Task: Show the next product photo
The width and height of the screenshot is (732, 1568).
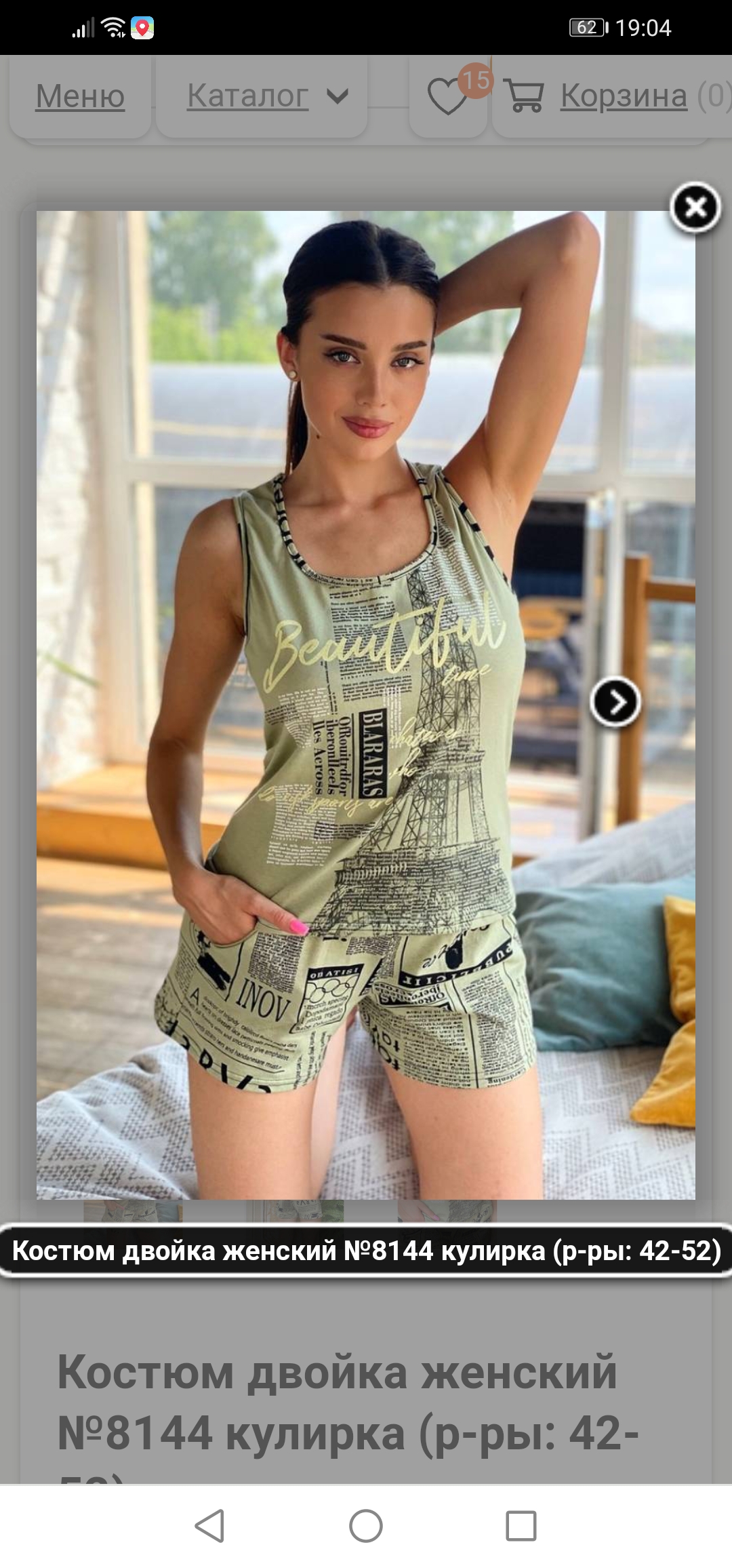Action: pyautogui.click(x=615, y=702)
